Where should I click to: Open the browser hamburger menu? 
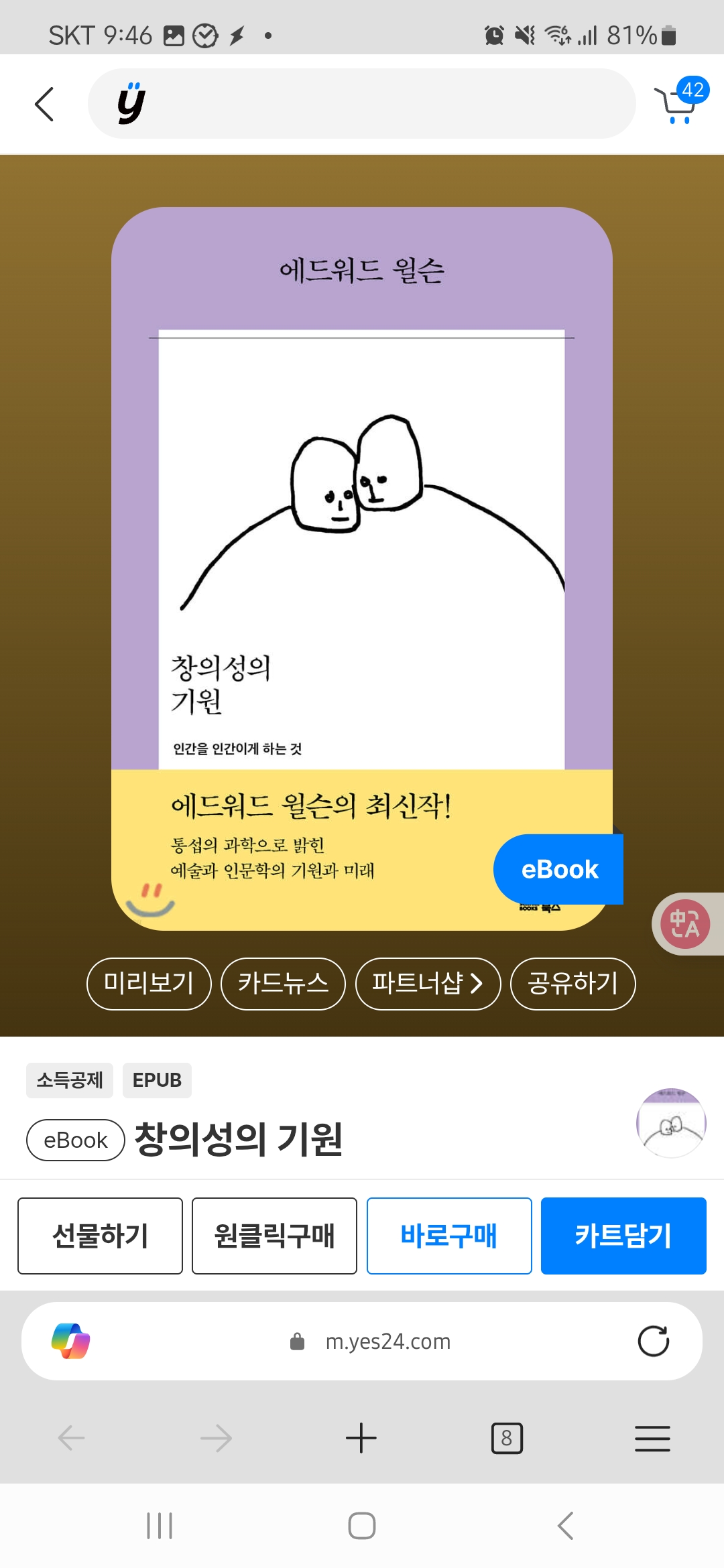tap(652, 1438)
